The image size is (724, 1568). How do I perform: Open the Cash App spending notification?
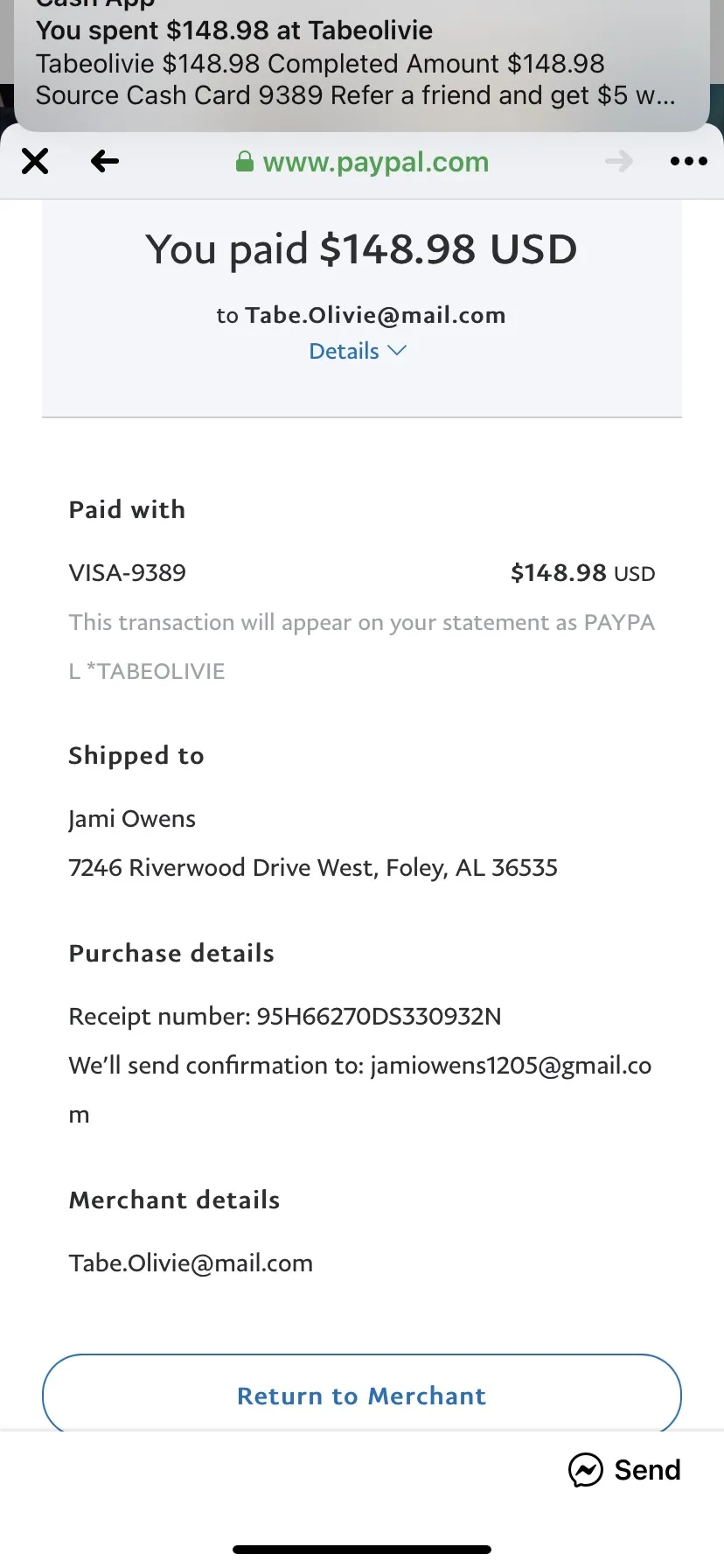tap(362, 61)
